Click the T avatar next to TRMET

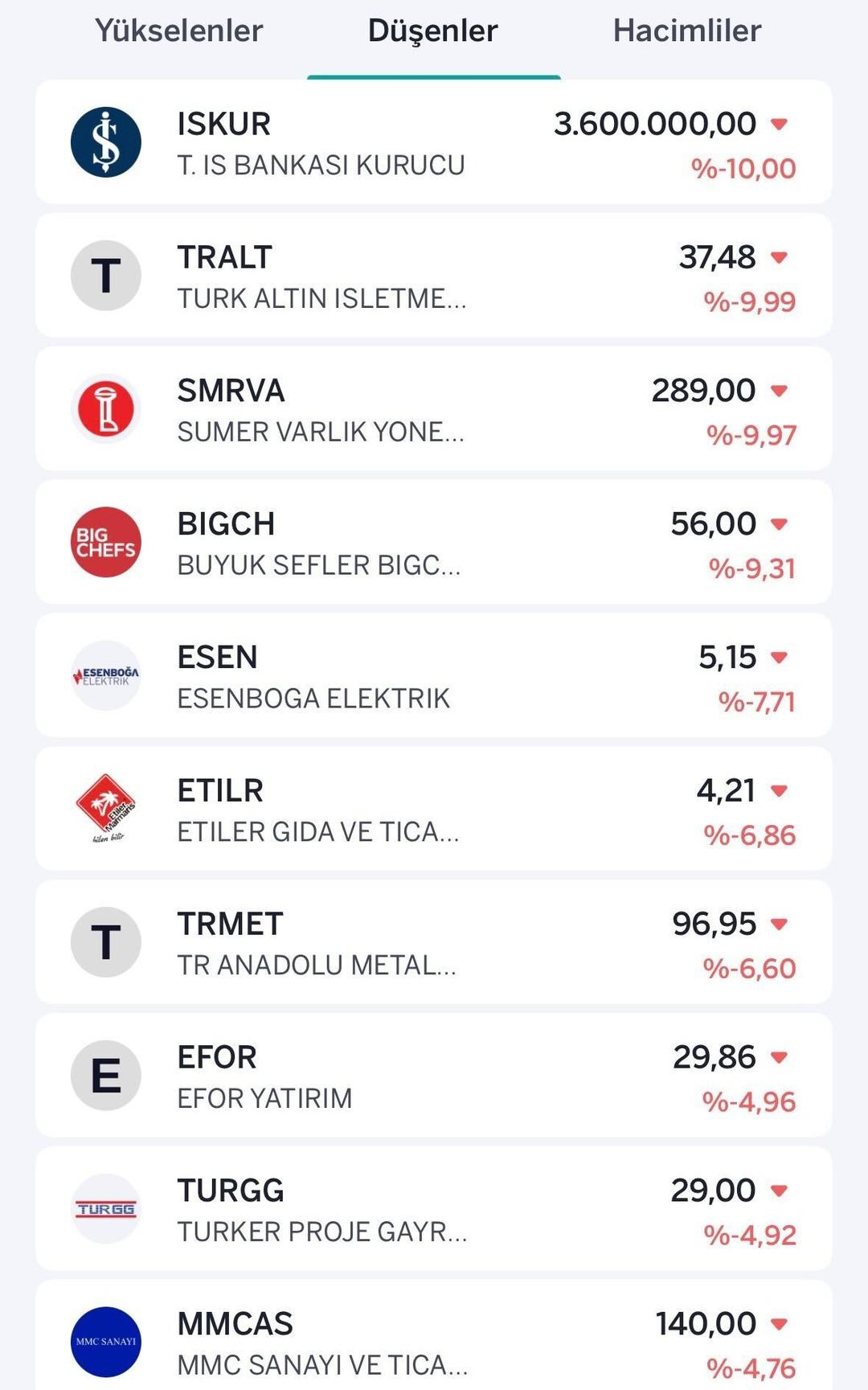(x=106, y=941)
